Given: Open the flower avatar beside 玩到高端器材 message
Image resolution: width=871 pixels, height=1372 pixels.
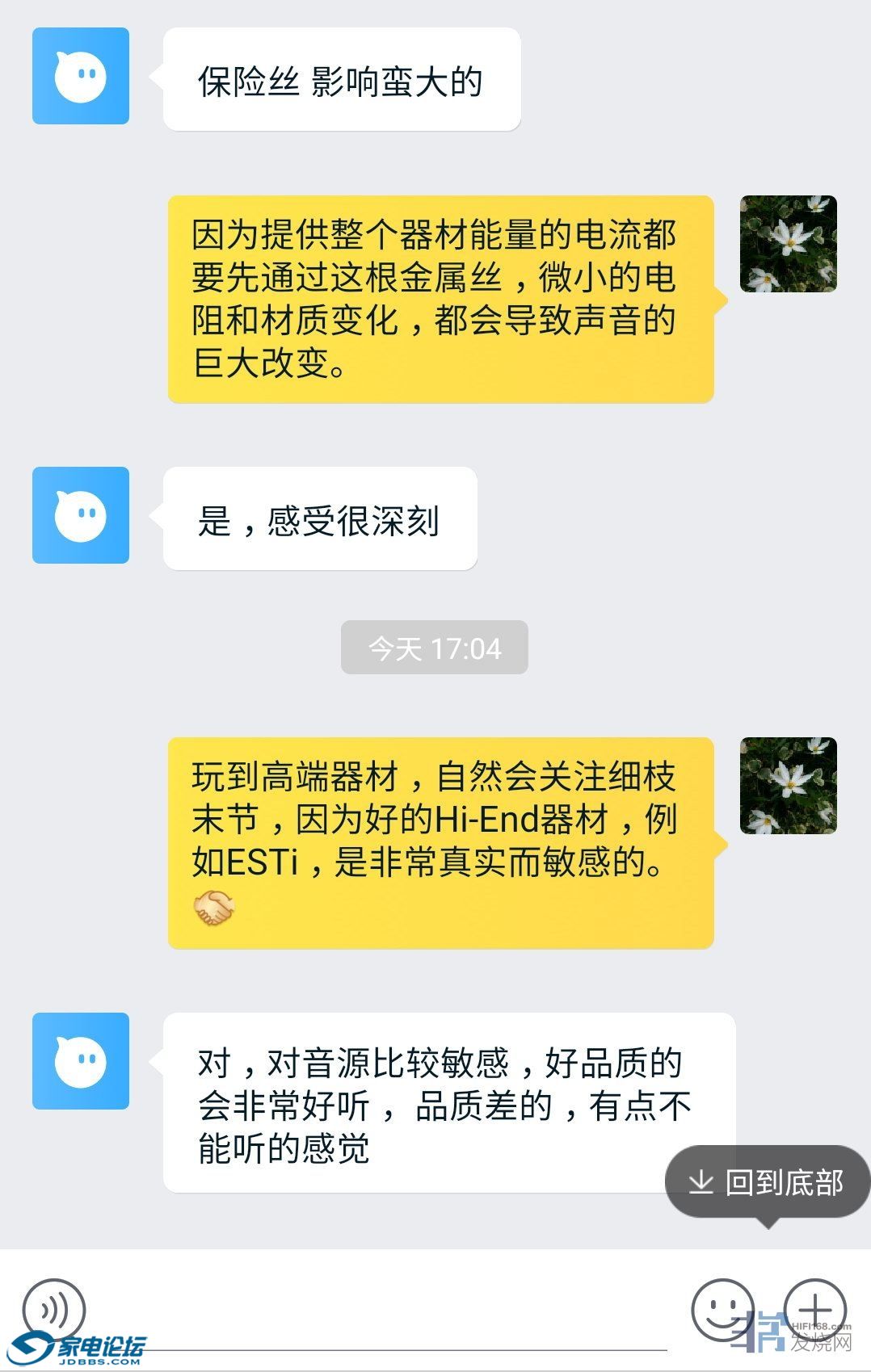Looking at the screenshot, I should 788,786.
